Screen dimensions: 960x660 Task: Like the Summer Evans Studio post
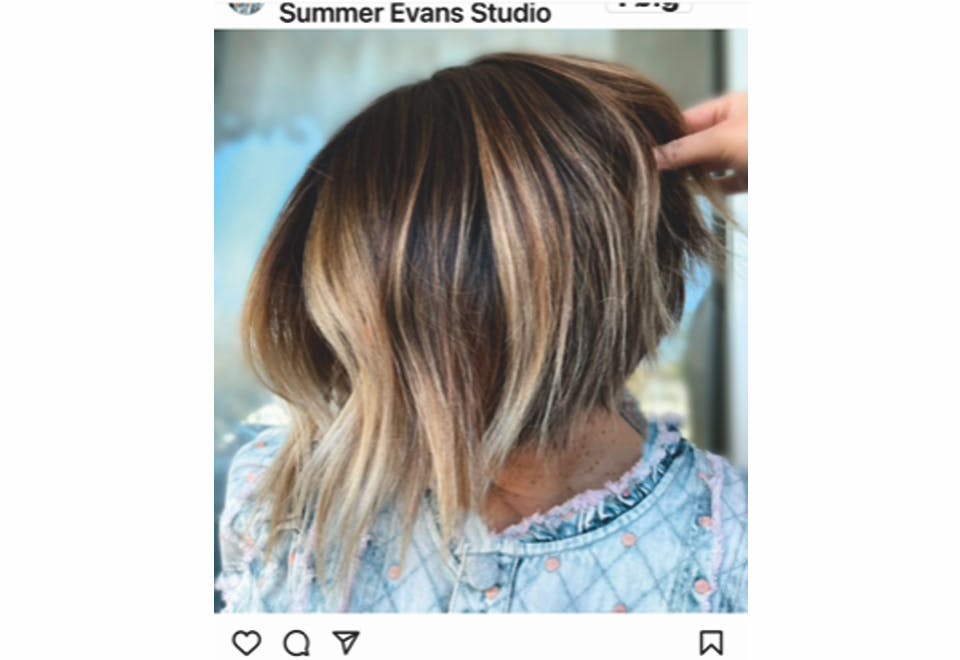(x=246, y=642)
